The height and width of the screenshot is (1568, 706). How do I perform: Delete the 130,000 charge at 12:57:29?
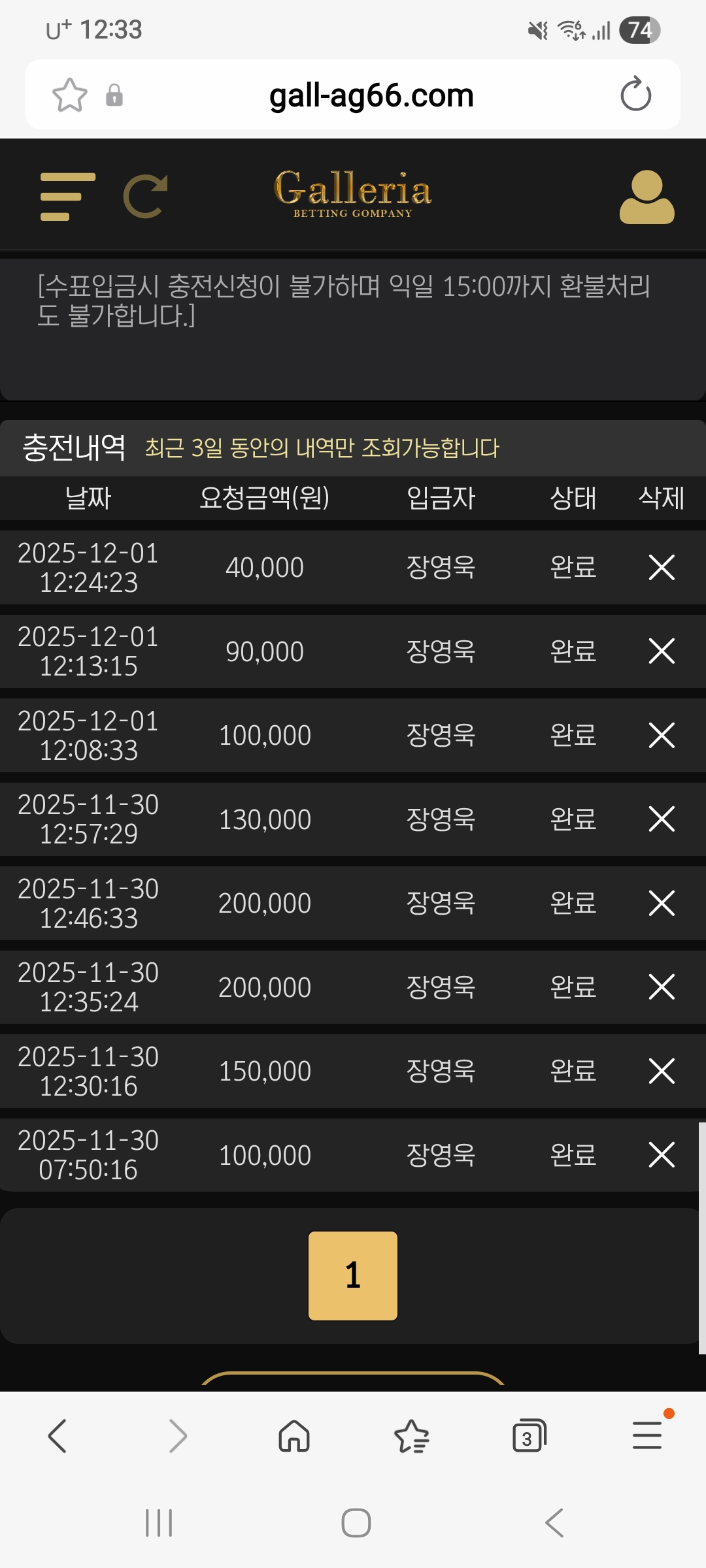click(662, 819)
